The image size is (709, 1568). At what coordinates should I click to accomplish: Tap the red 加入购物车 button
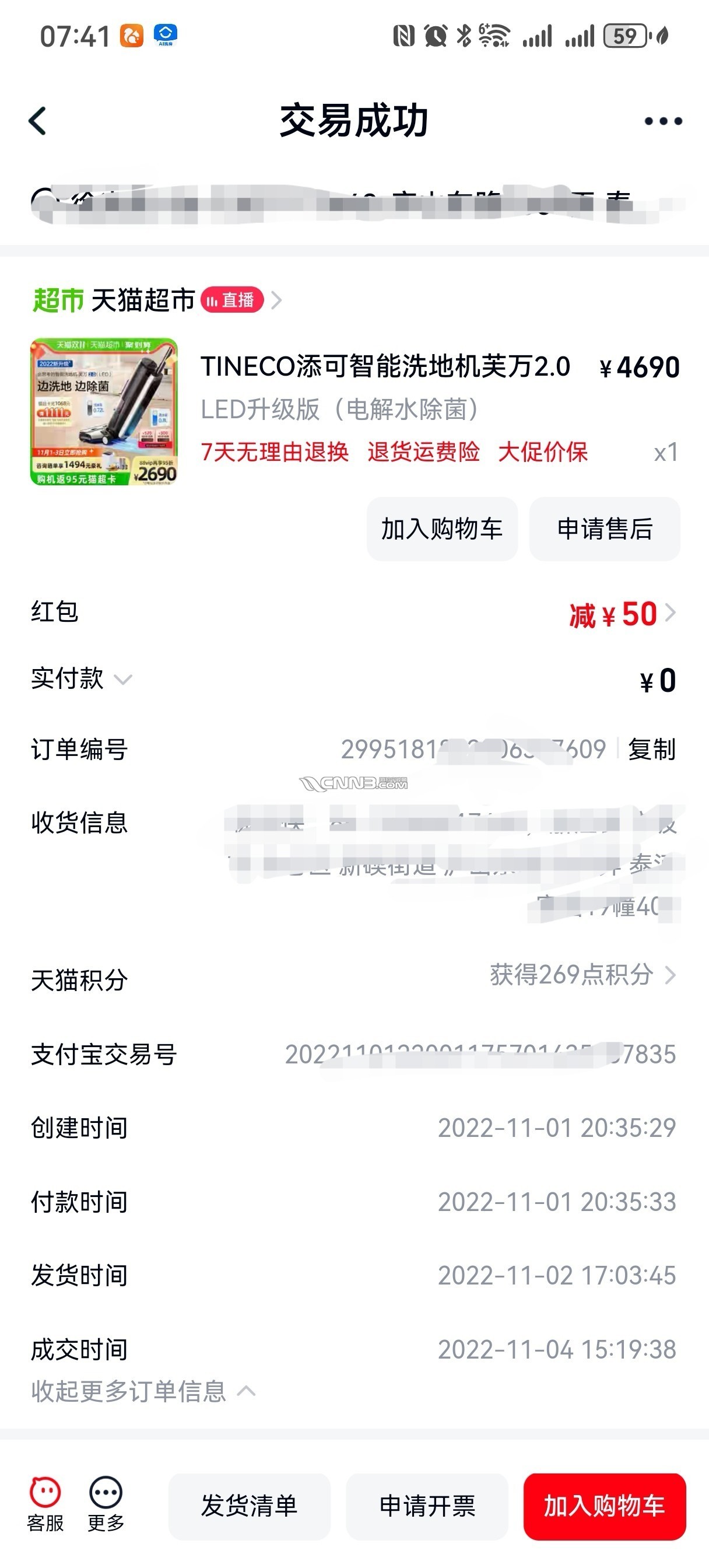[604, 1506]
